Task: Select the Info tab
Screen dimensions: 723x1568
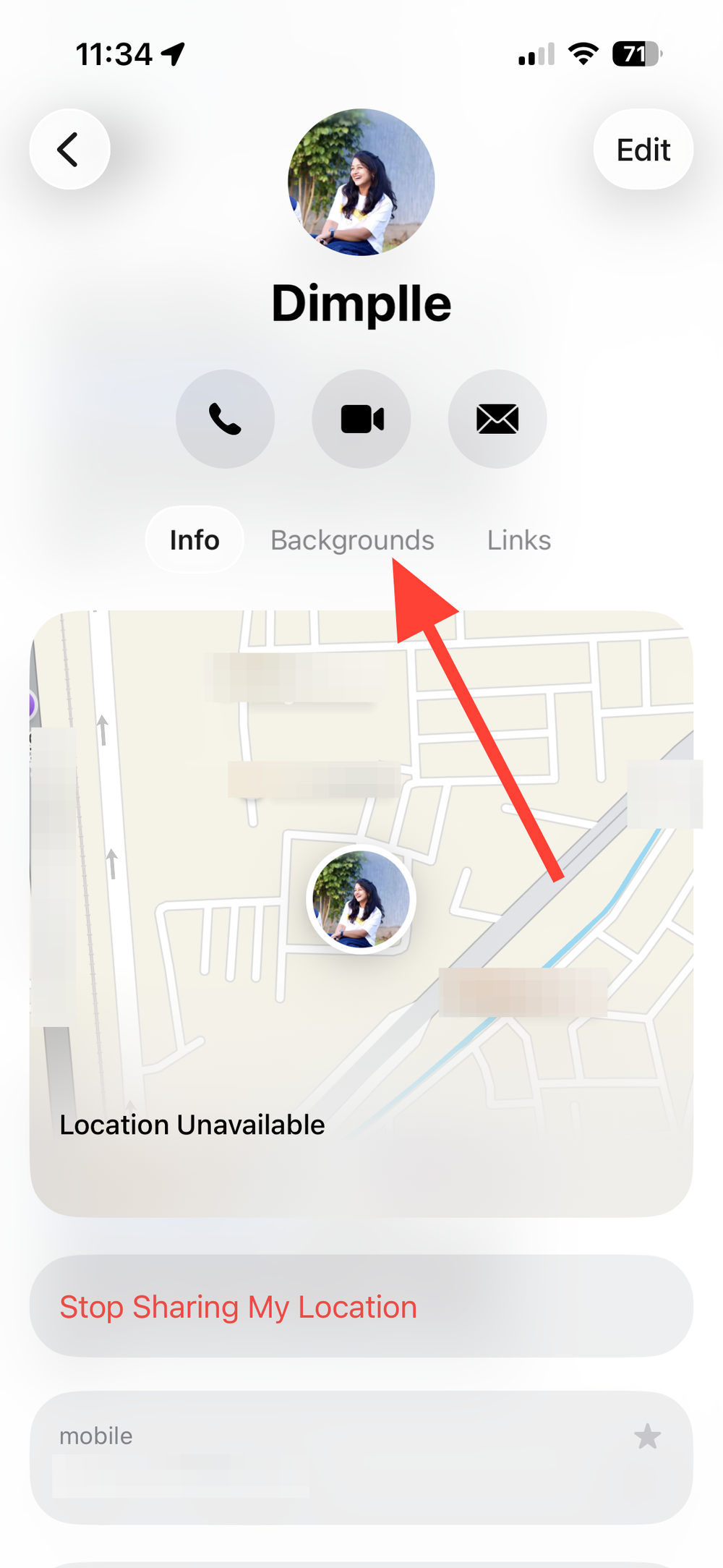Action: click(194, 540)
